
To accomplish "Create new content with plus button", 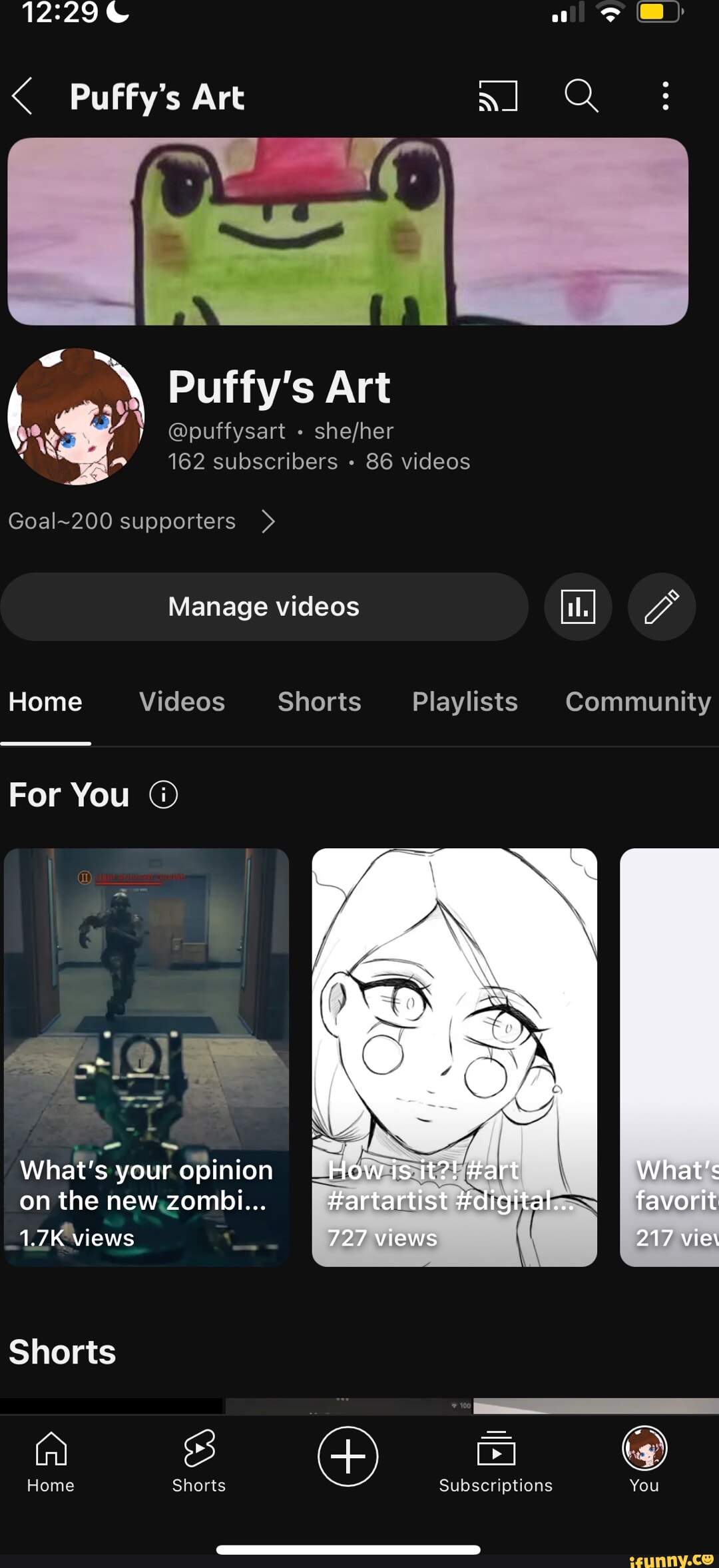I will point(348,1456).
